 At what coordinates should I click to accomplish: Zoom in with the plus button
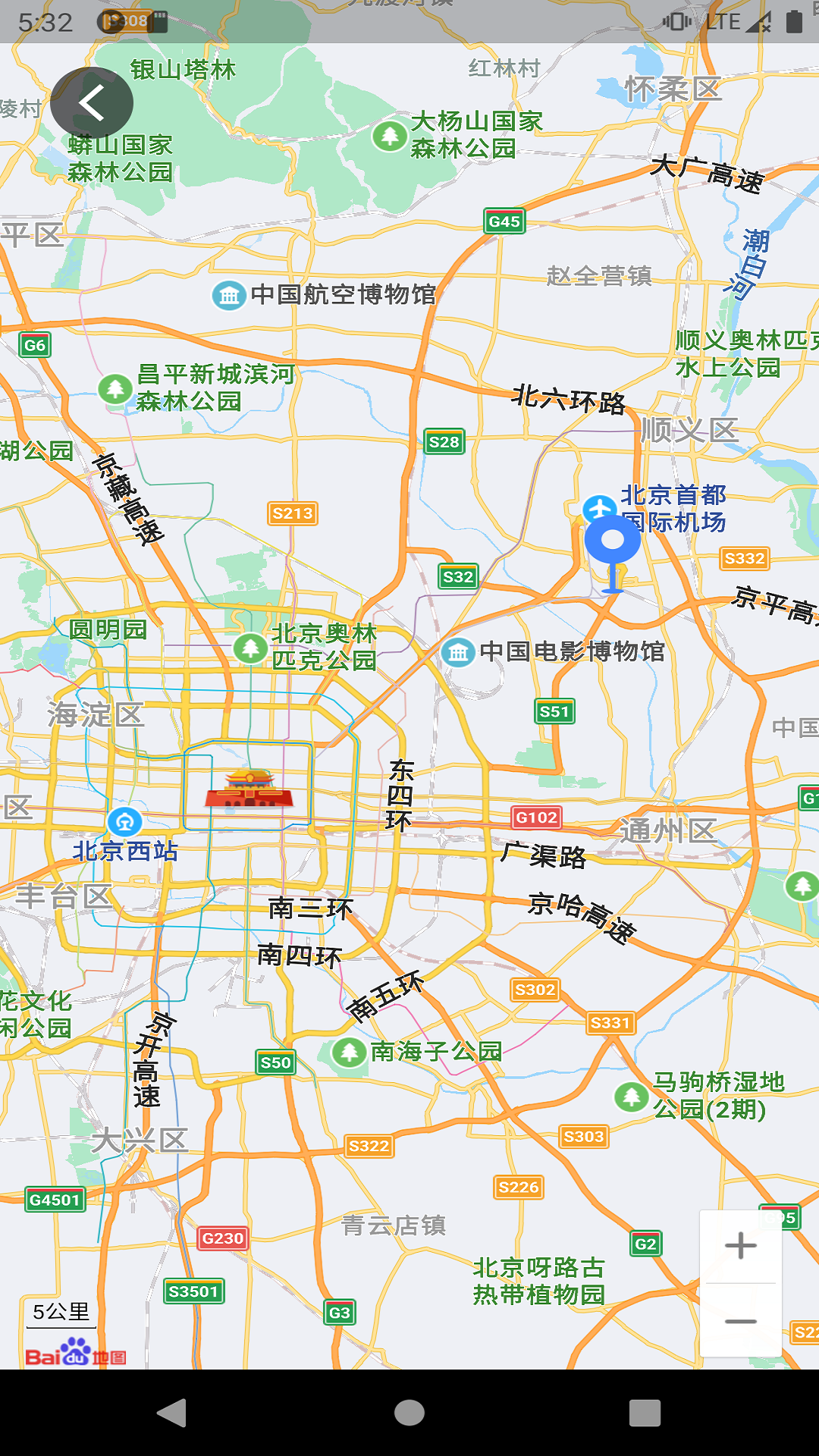[740, 1246]
